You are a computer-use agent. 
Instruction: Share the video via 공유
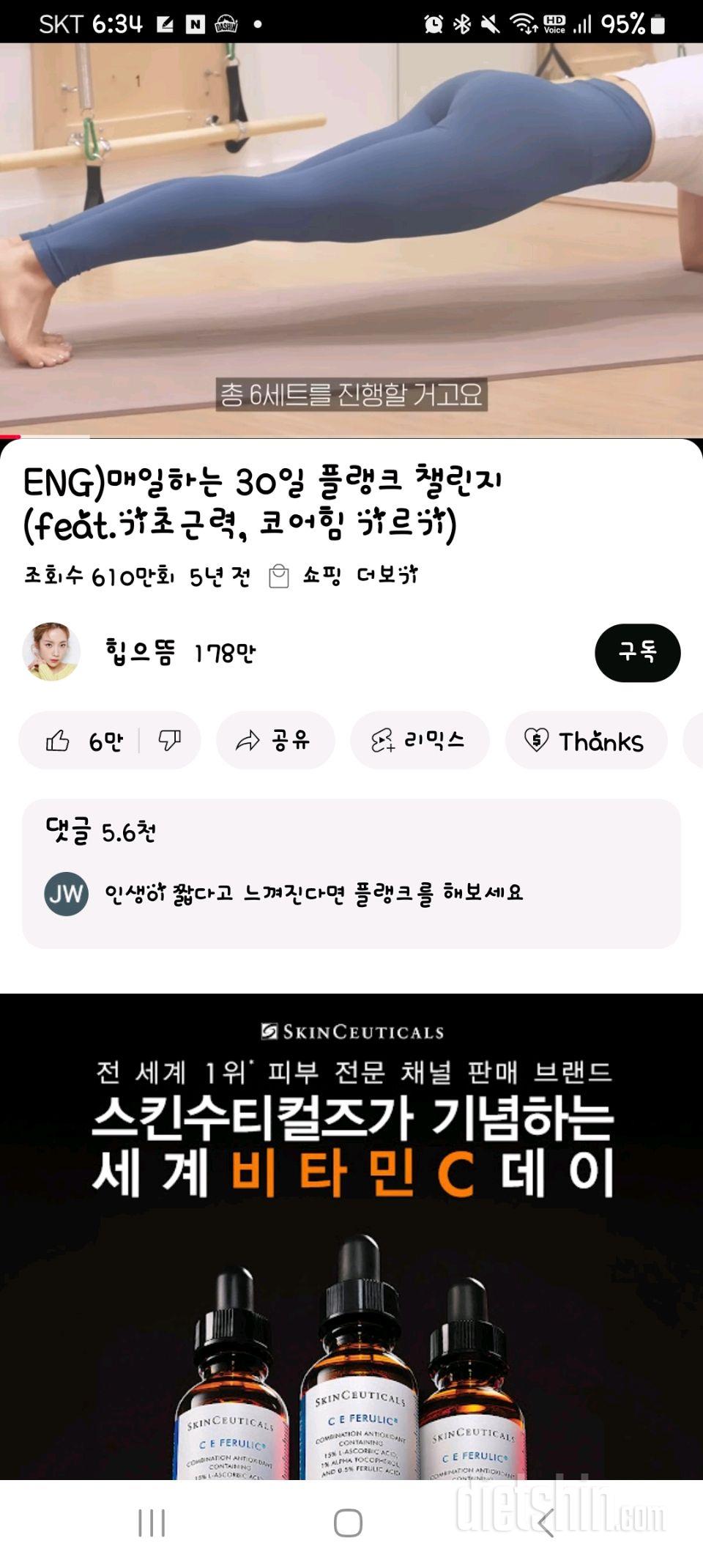click(275, 741)
